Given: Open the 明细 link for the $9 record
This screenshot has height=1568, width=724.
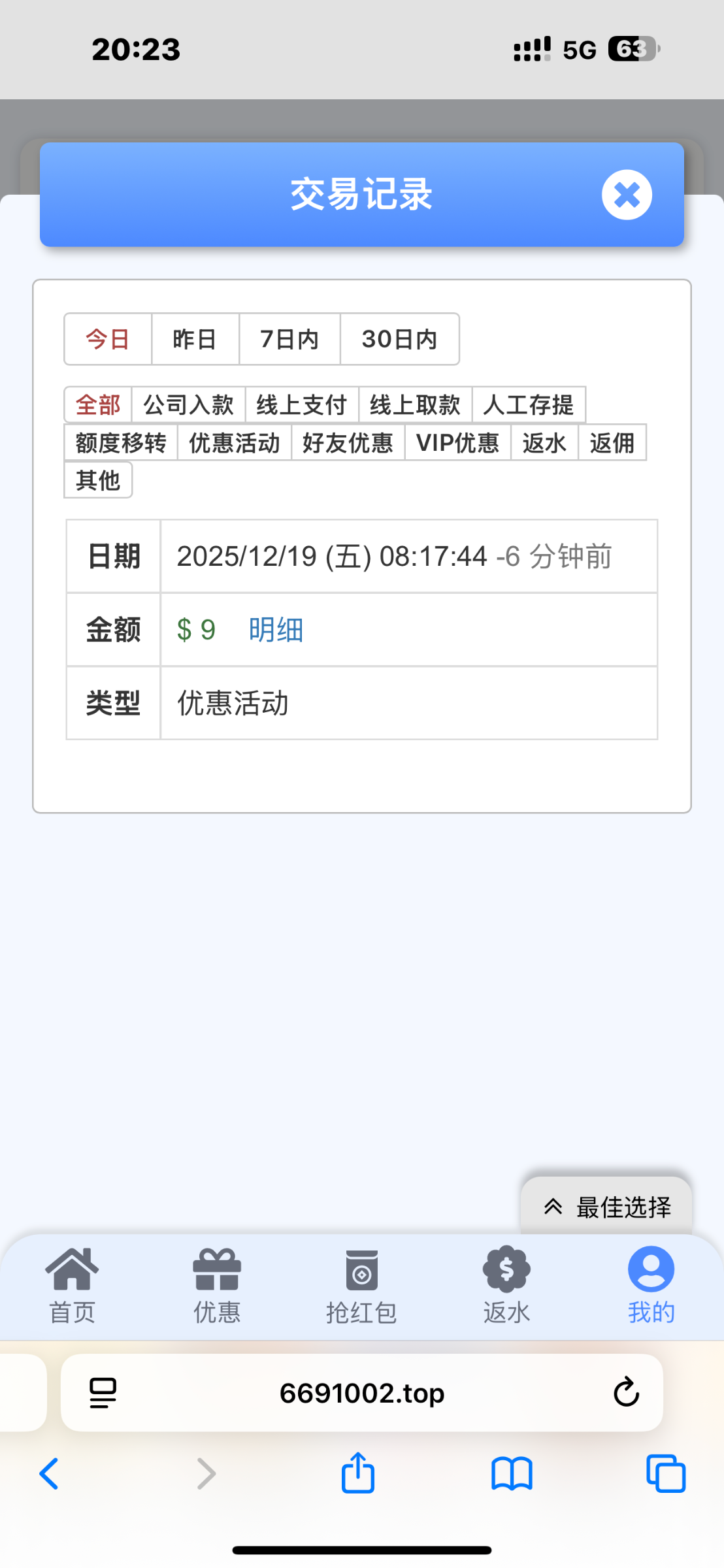Looking at the screenshot, I should tap(276, 630).
